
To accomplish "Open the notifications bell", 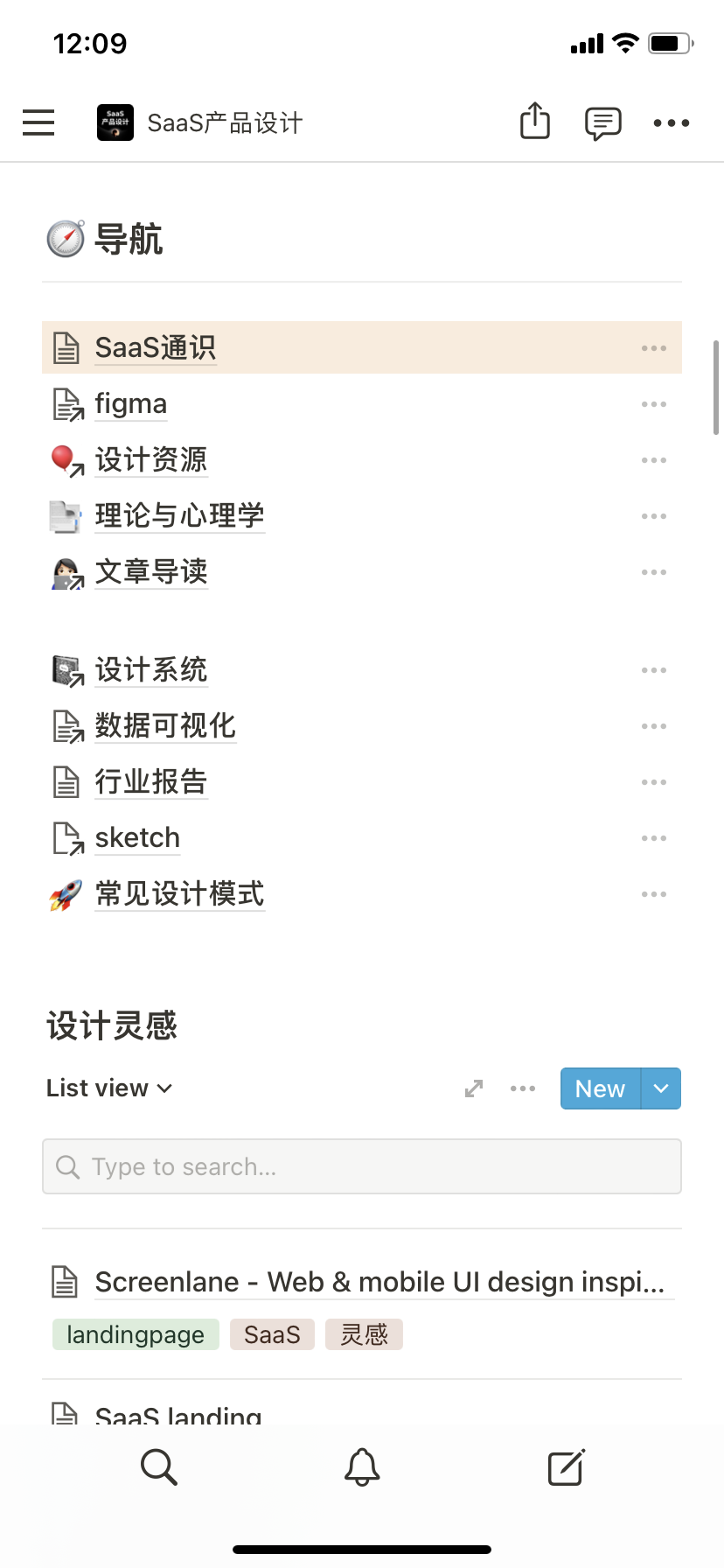I will tap(362, 1467).
